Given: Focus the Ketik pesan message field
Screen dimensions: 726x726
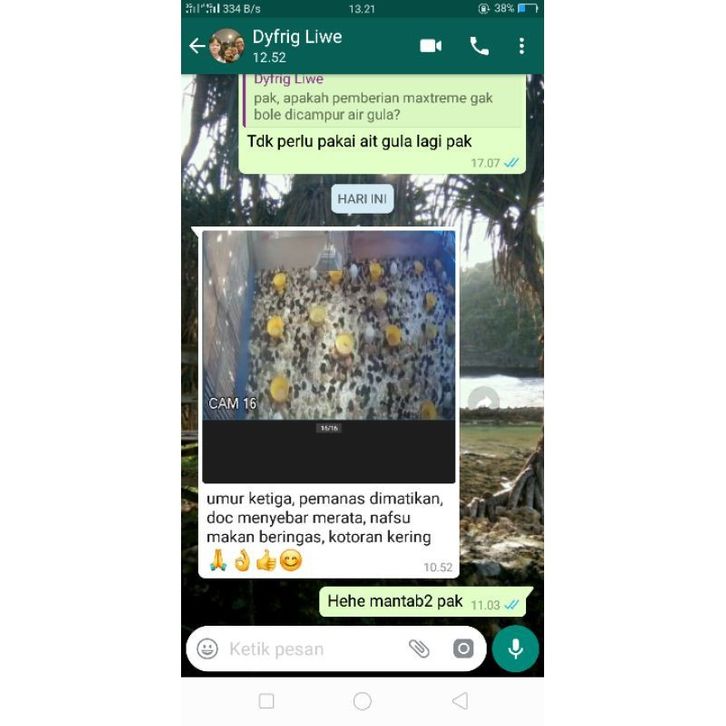Looking at the screenshot, I should (x=310, y=649).
